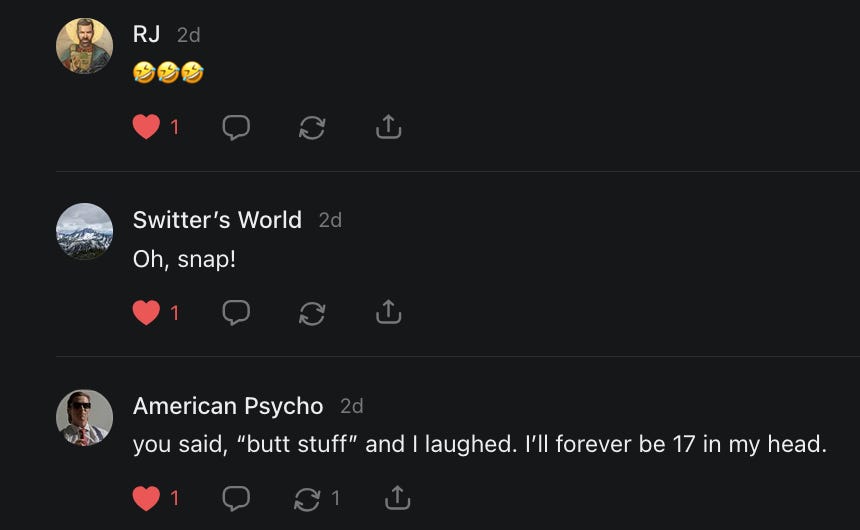Open Switter's World profile avatar
This screenshot has width=860, height=530.
[84, 231]
